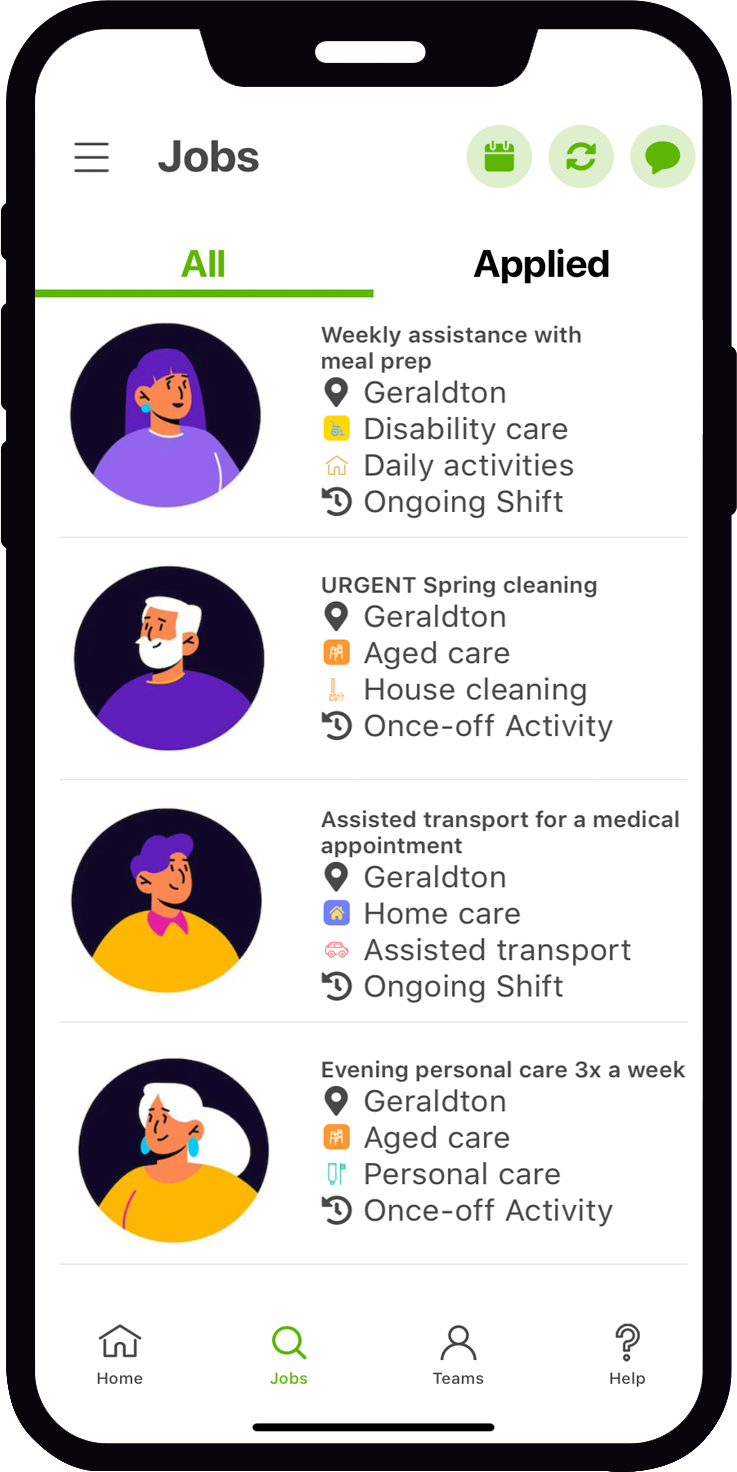737x1472 pixels.
Task: Select the Disability care icon on the first job
Action: [336, 428]
